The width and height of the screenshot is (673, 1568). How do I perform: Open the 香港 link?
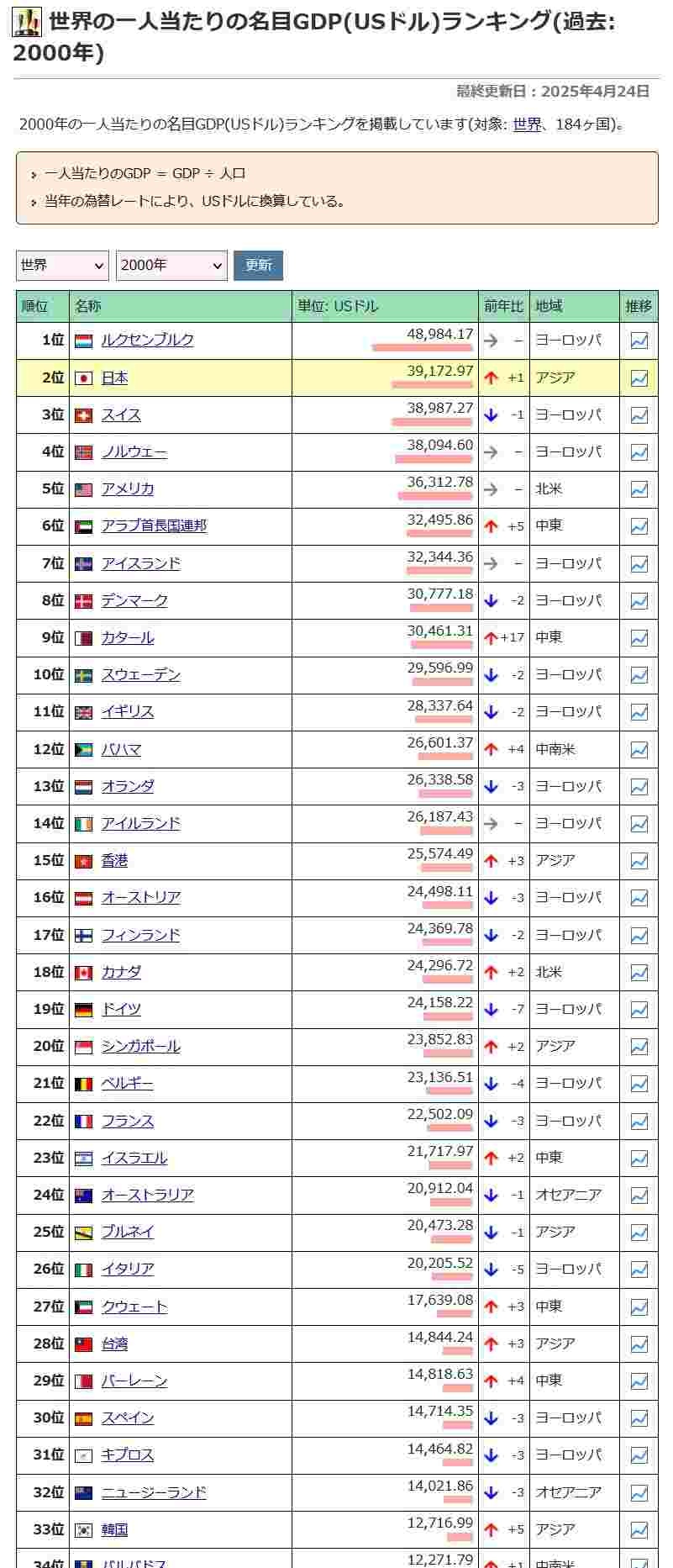[114, 861]
